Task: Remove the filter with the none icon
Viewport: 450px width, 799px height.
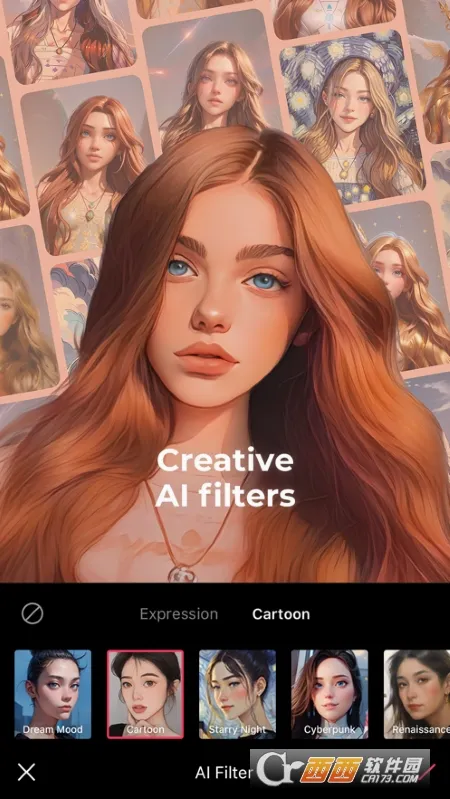Action: click(x=32, y=614)
